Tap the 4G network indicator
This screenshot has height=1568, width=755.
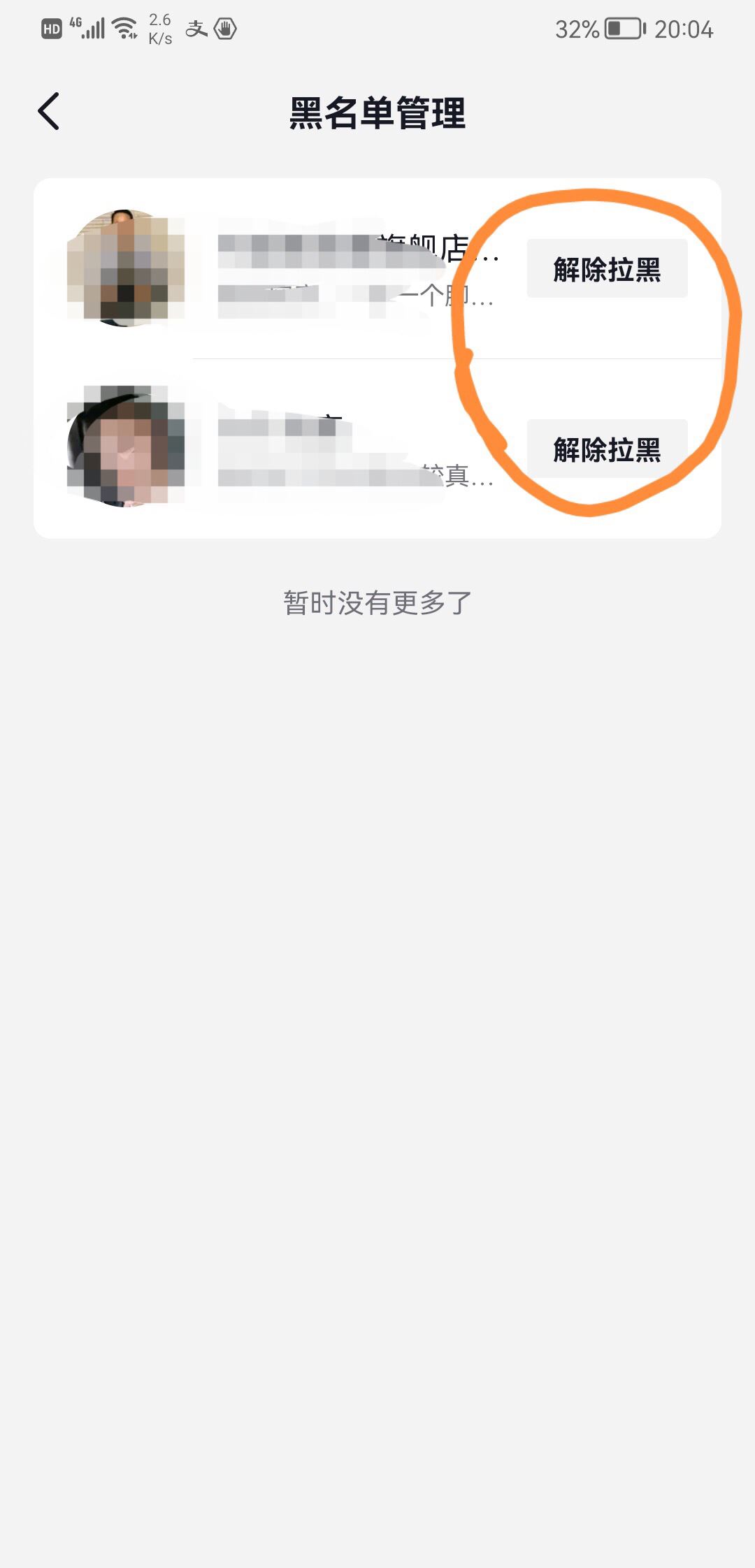(x=77, y=23)
